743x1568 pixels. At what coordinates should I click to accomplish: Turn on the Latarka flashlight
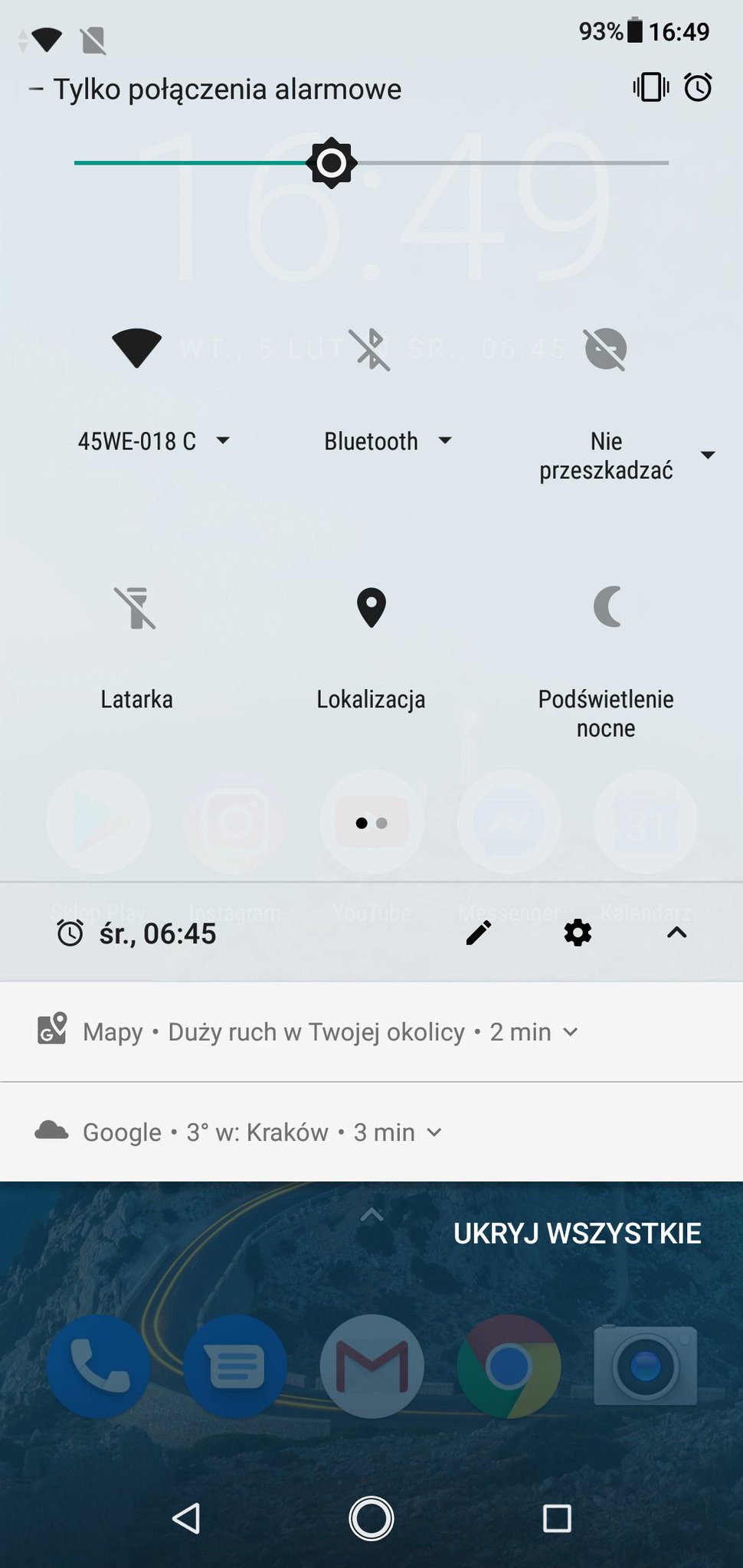coord(136,609)
